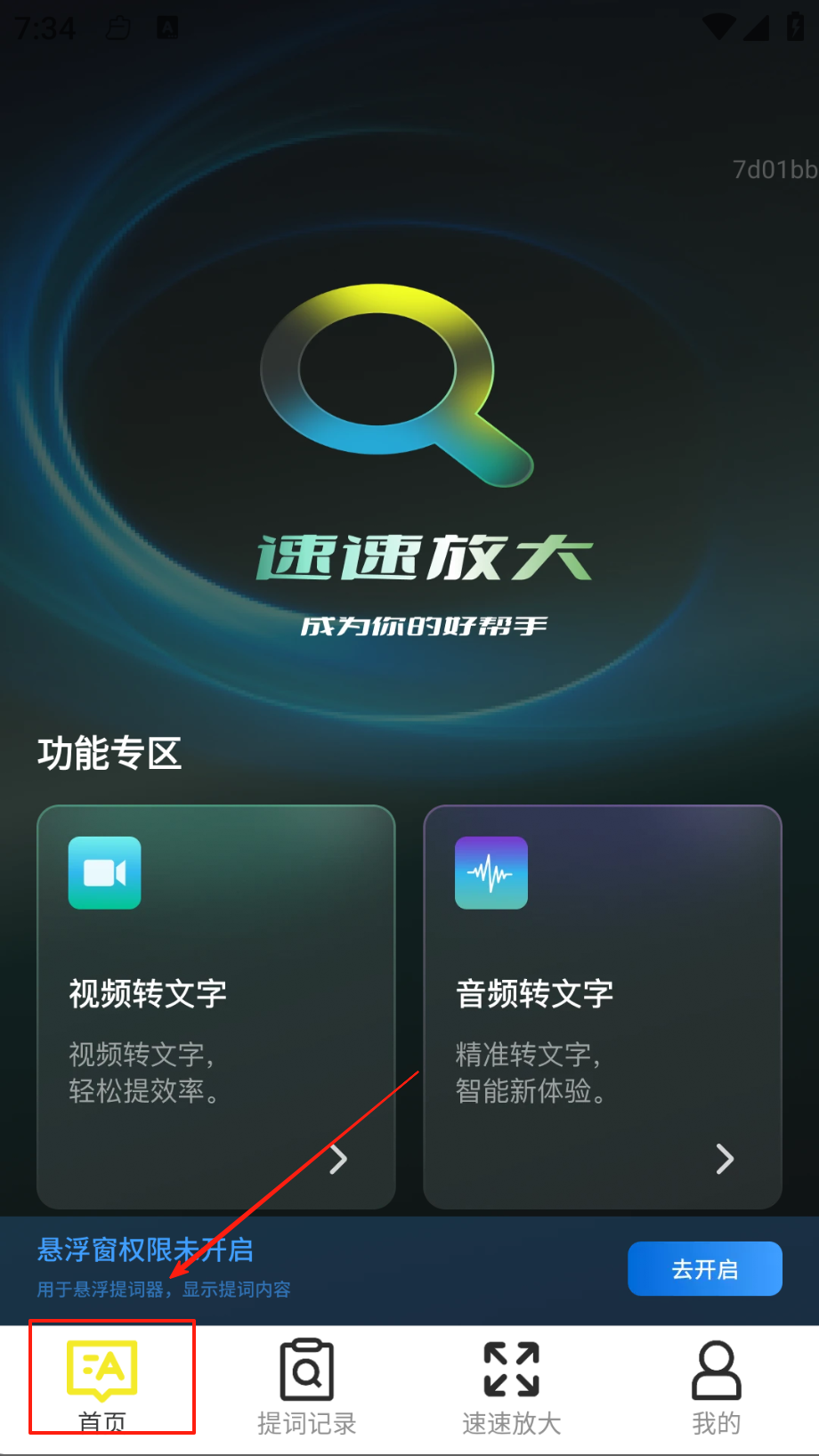Open the 视频转文字 card
Image resolution: width=819 pixels, height=1456 pixels.
(215, 1006)
